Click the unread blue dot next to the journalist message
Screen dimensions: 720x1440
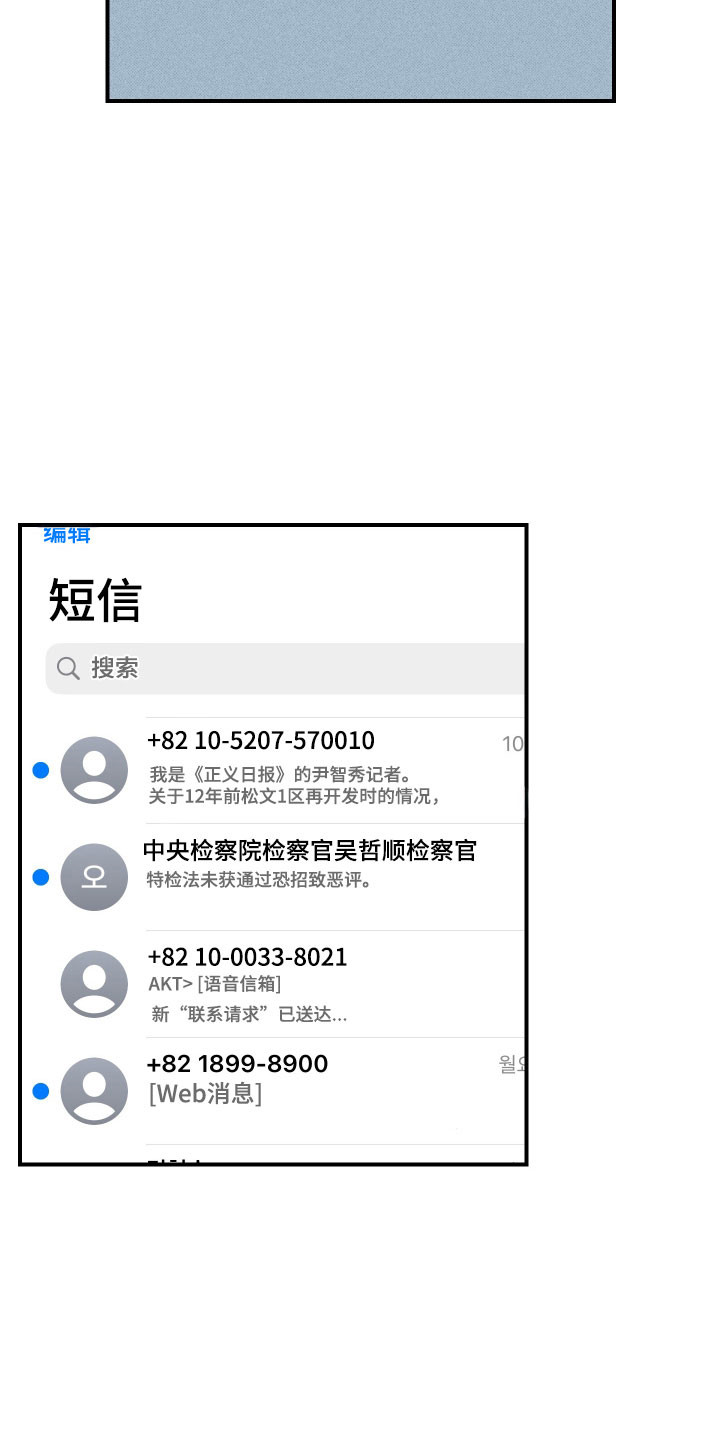(41, 770)
